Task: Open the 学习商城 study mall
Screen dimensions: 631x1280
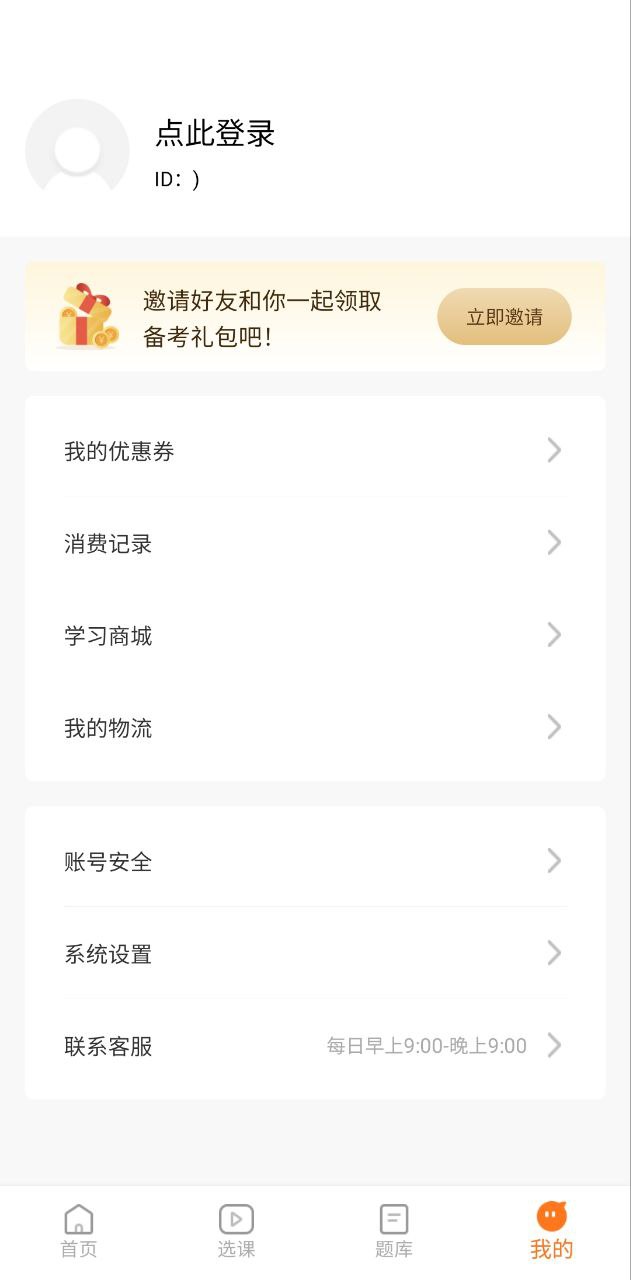Action: tap(314, 636)
